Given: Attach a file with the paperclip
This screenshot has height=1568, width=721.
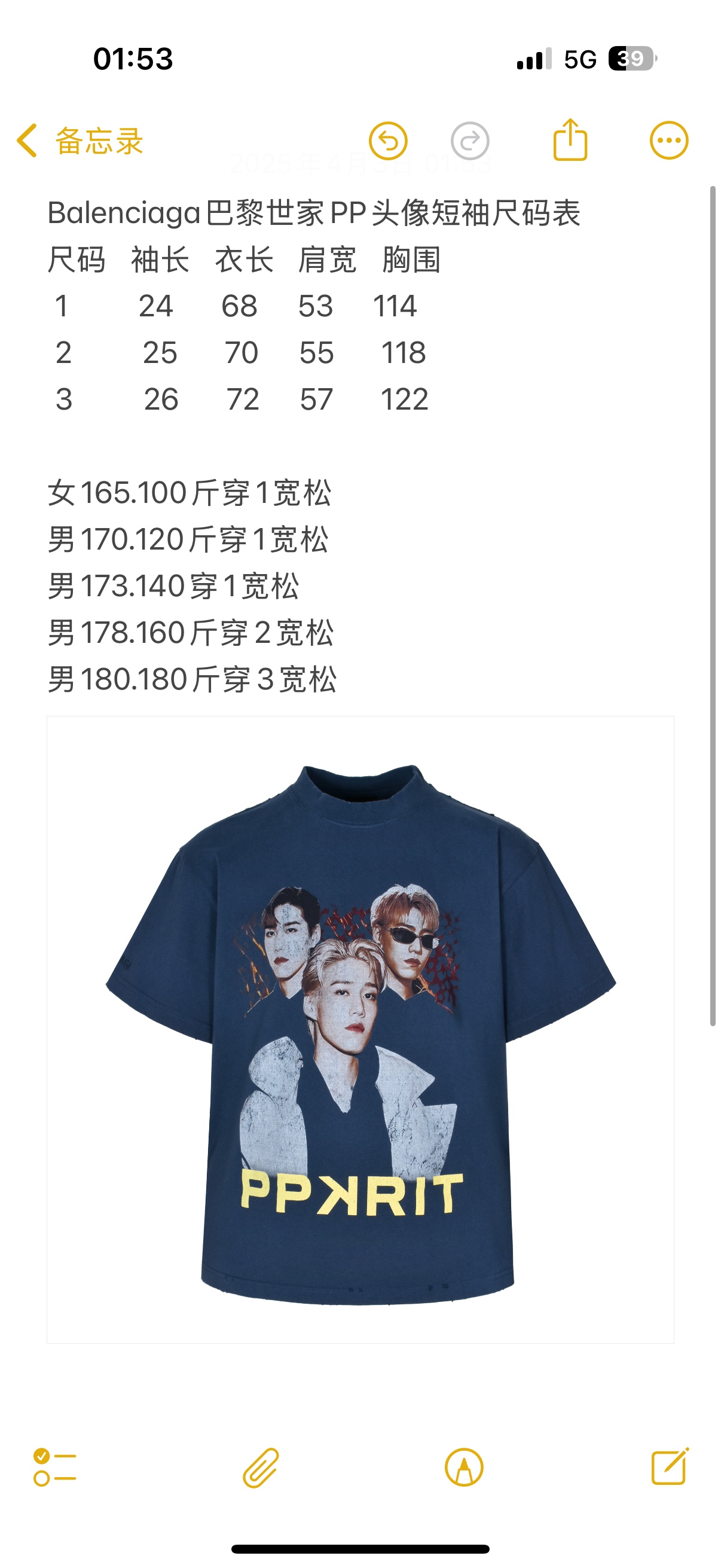Looking at the screenshot, I should tap(261, 1467).
